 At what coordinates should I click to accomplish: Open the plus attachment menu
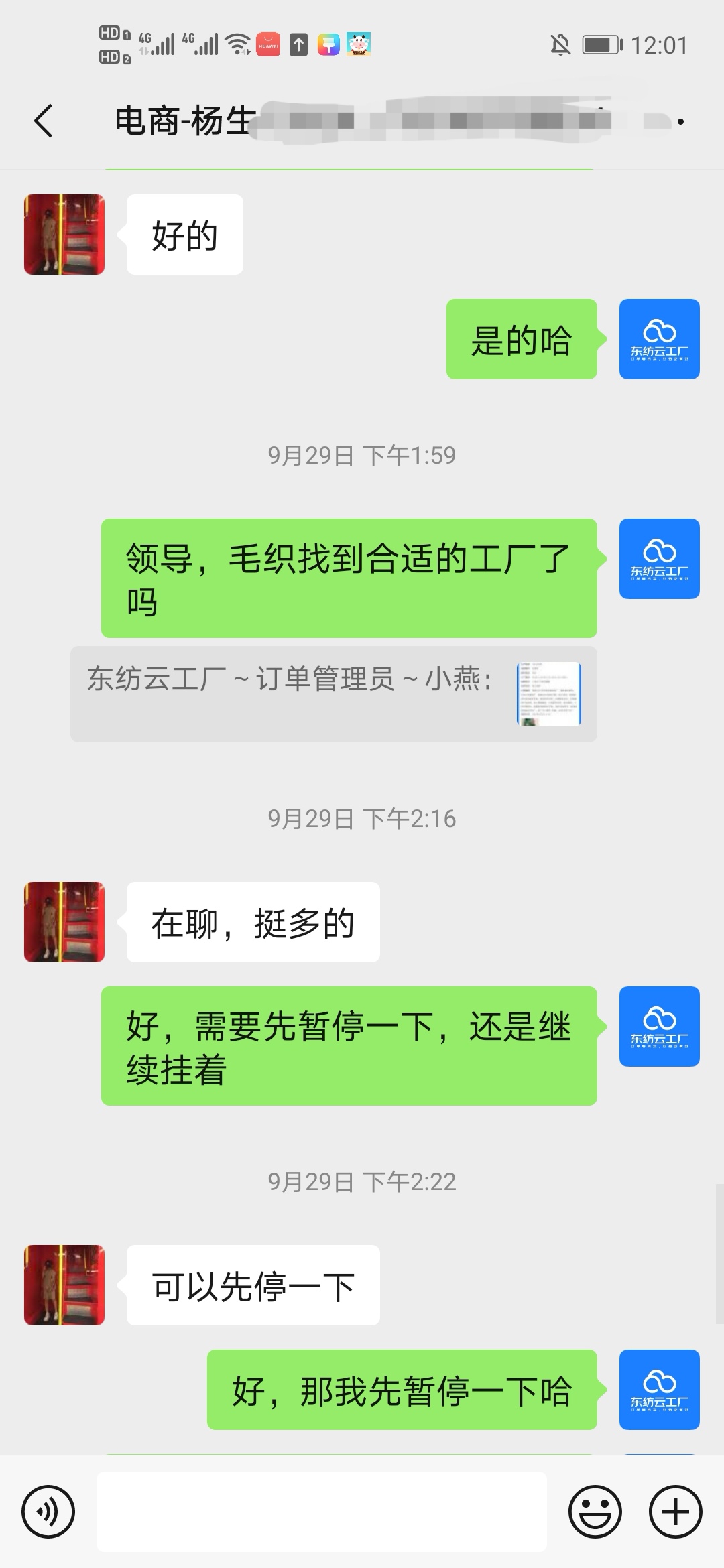coord(675,1512)
